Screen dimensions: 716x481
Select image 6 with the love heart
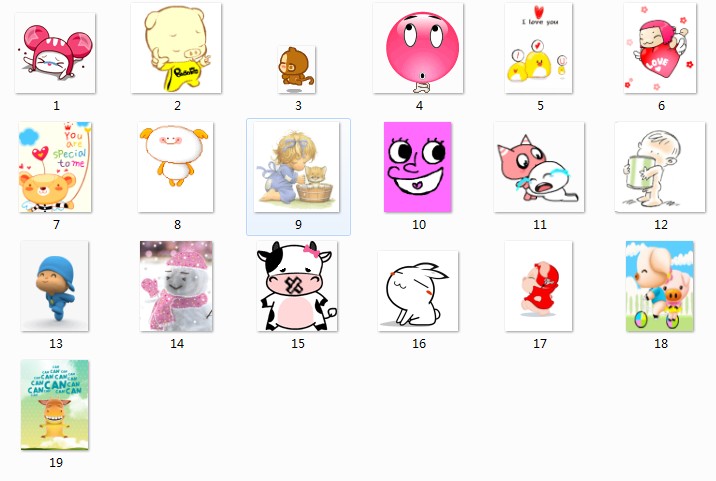[x=660, y=48]
